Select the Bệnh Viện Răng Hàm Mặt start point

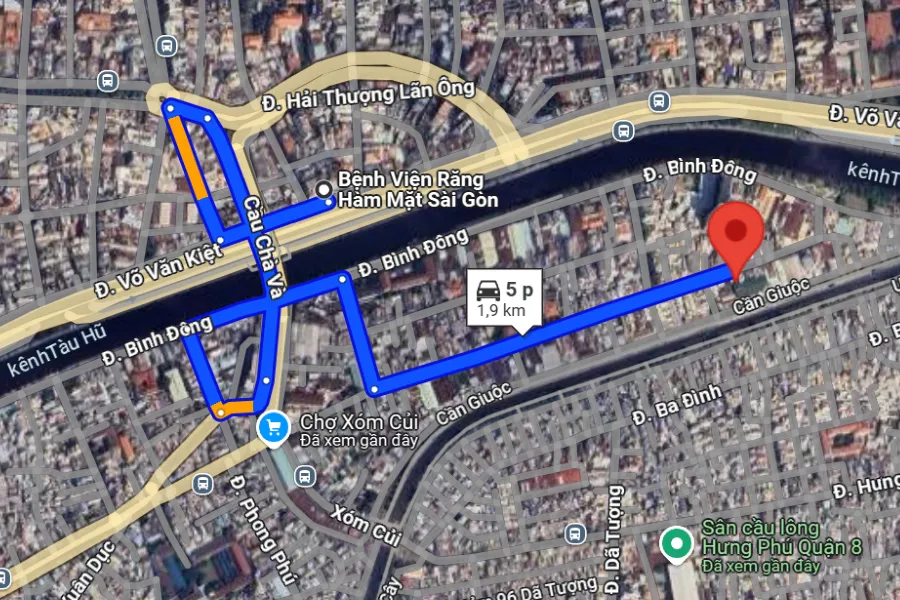tap(324, 189)
